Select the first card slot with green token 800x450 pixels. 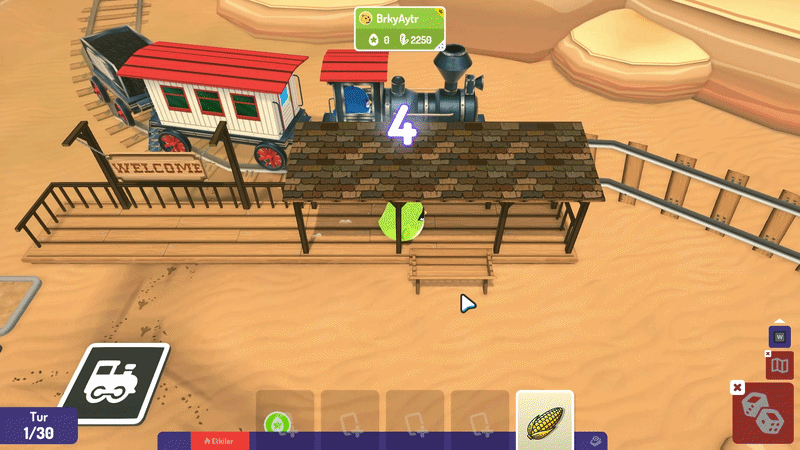(x=284, y=418)
